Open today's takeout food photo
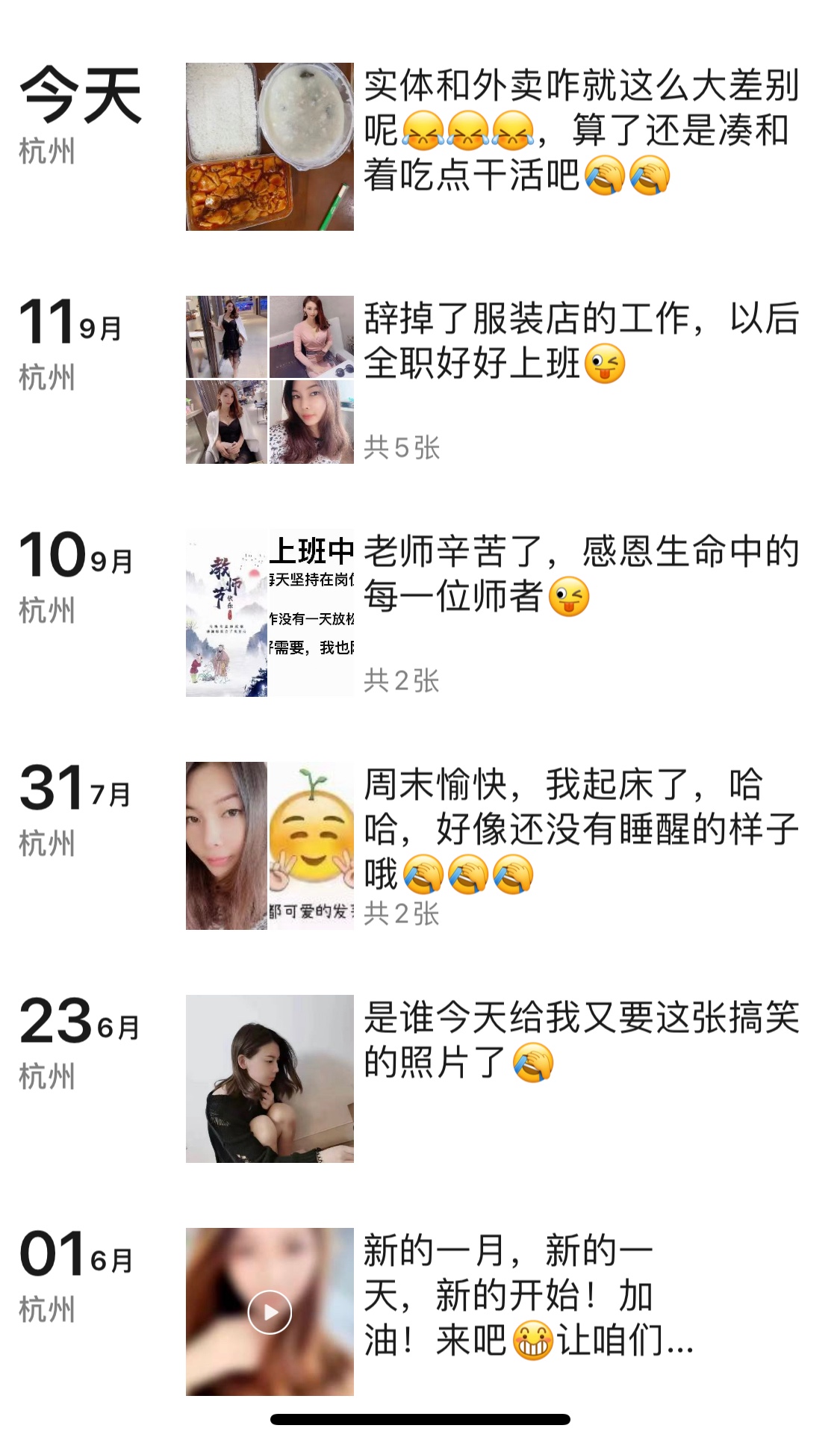This screenshot has height=1443, width=840. pos(270,146)
